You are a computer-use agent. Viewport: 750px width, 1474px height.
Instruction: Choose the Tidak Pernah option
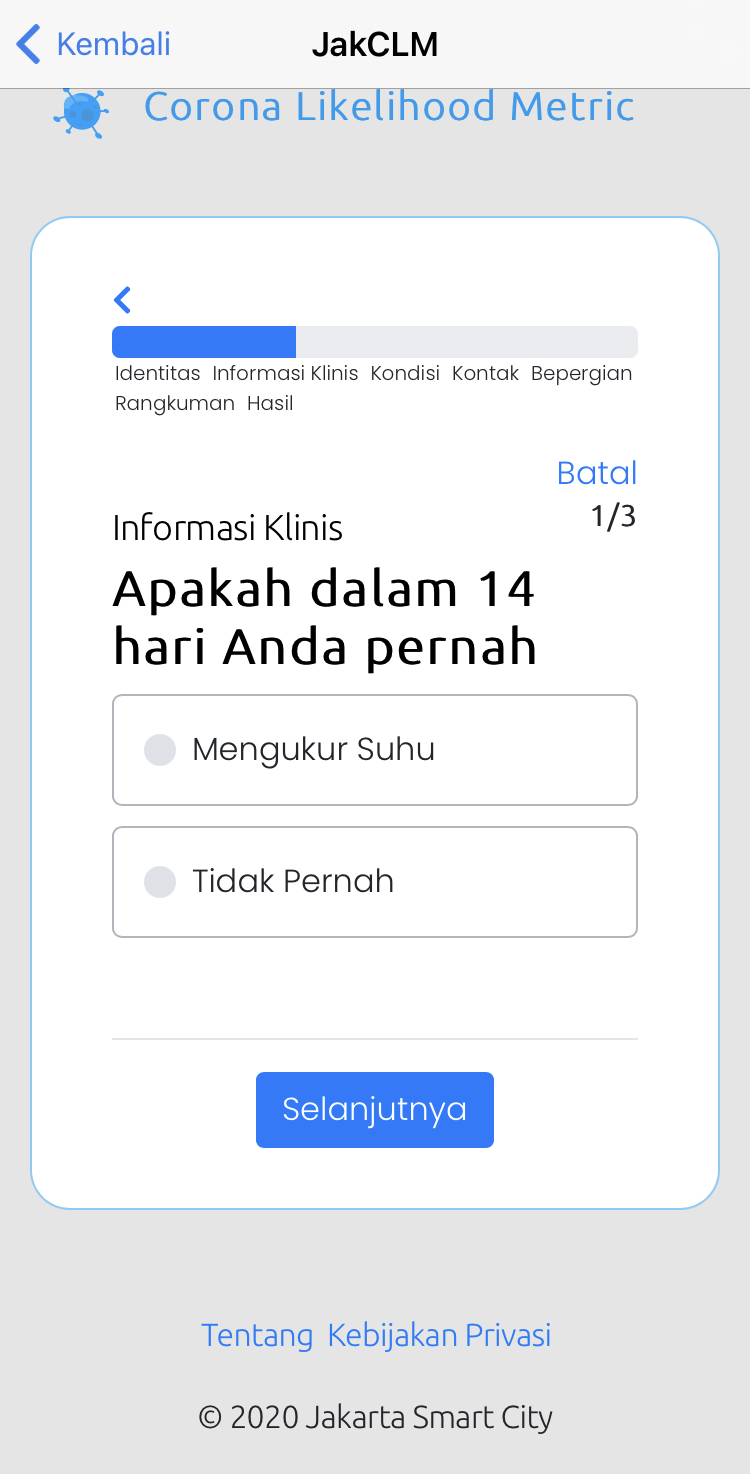pyautogui.click(x=375, y=882)
